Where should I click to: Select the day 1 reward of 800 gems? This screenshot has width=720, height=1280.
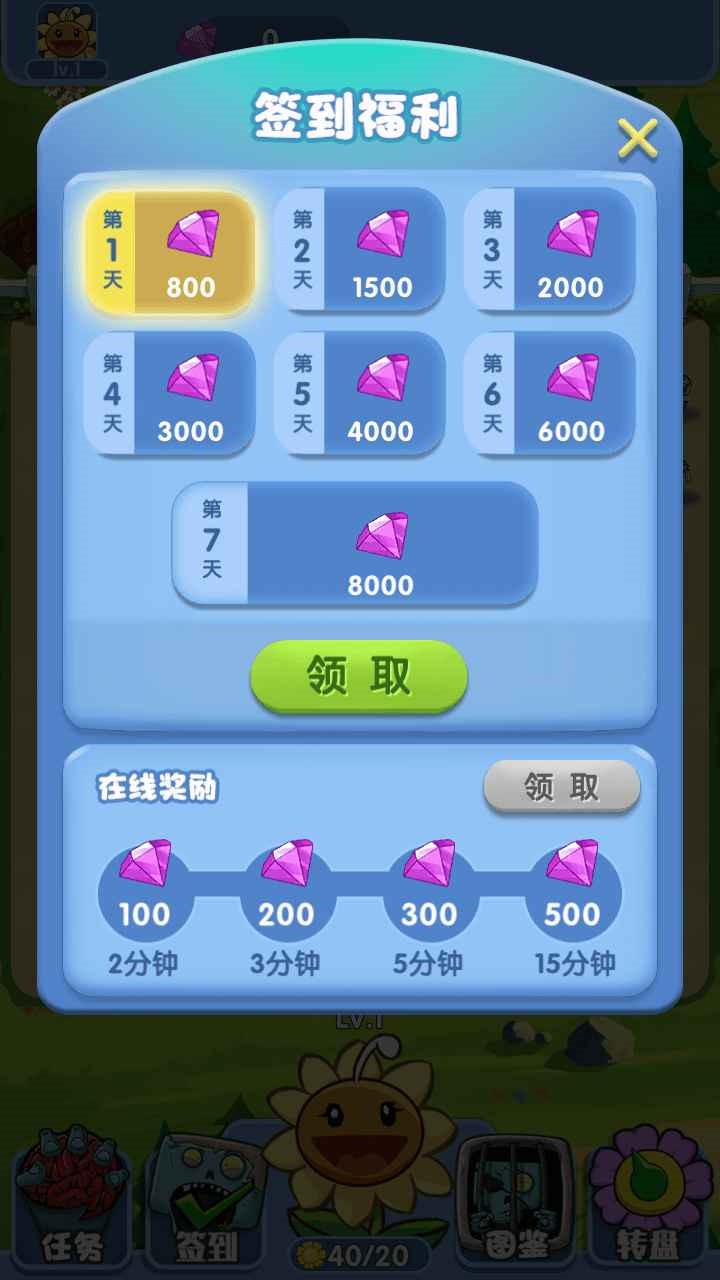(x=169, y=252)
